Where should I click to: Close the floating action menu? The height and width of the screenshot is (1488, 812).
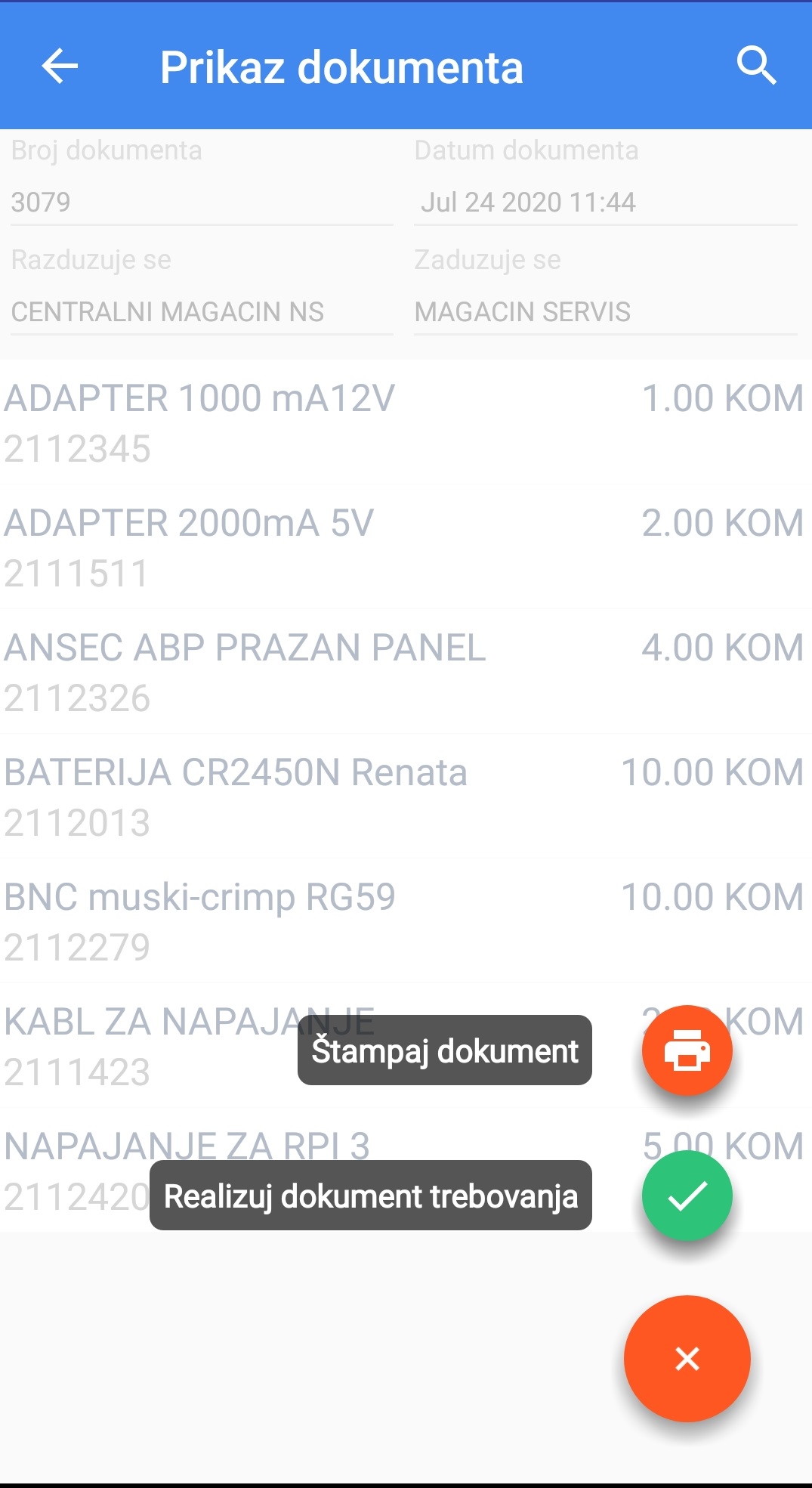click(687, 1358)
